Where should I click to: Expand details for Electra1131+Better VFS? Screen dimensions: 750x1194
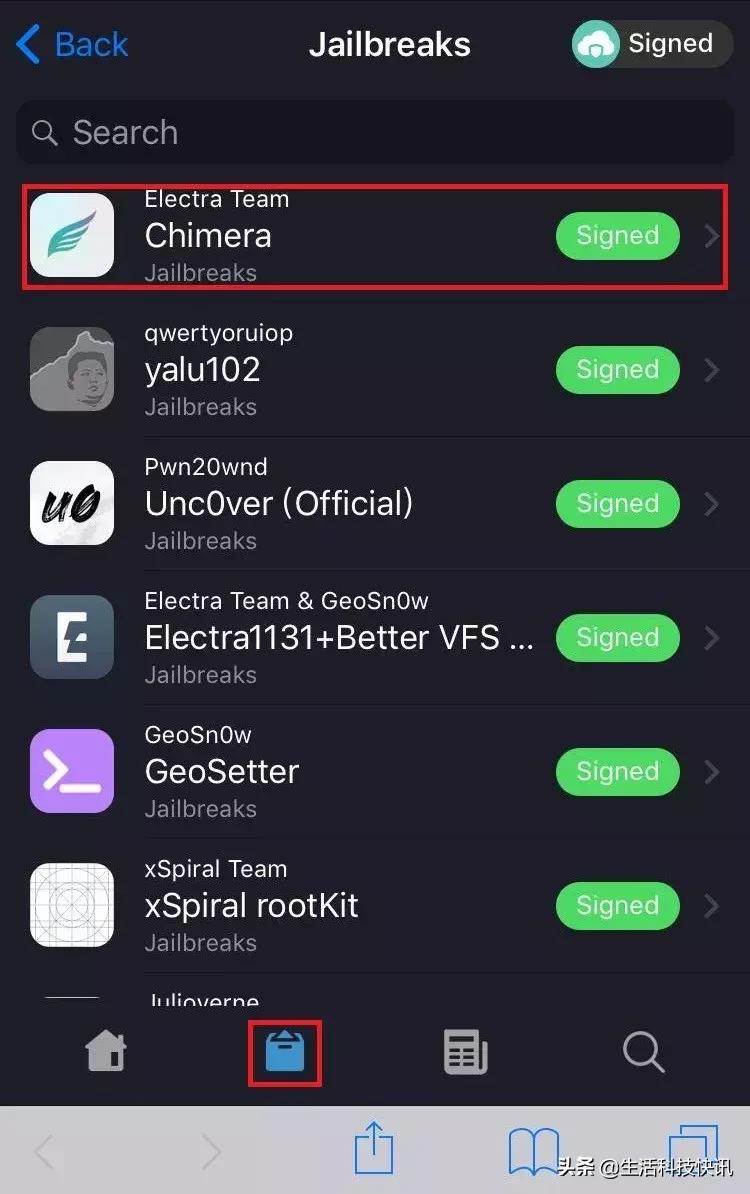point(712,638)
